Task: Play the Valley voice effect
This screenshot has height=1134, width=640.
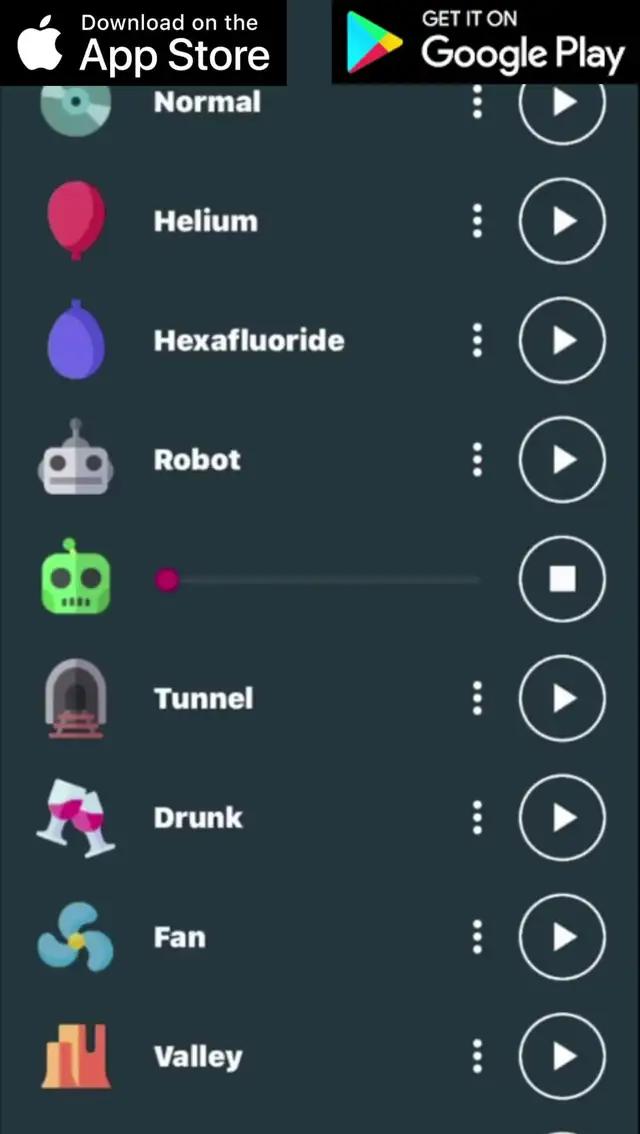Action: point(562,1056)
